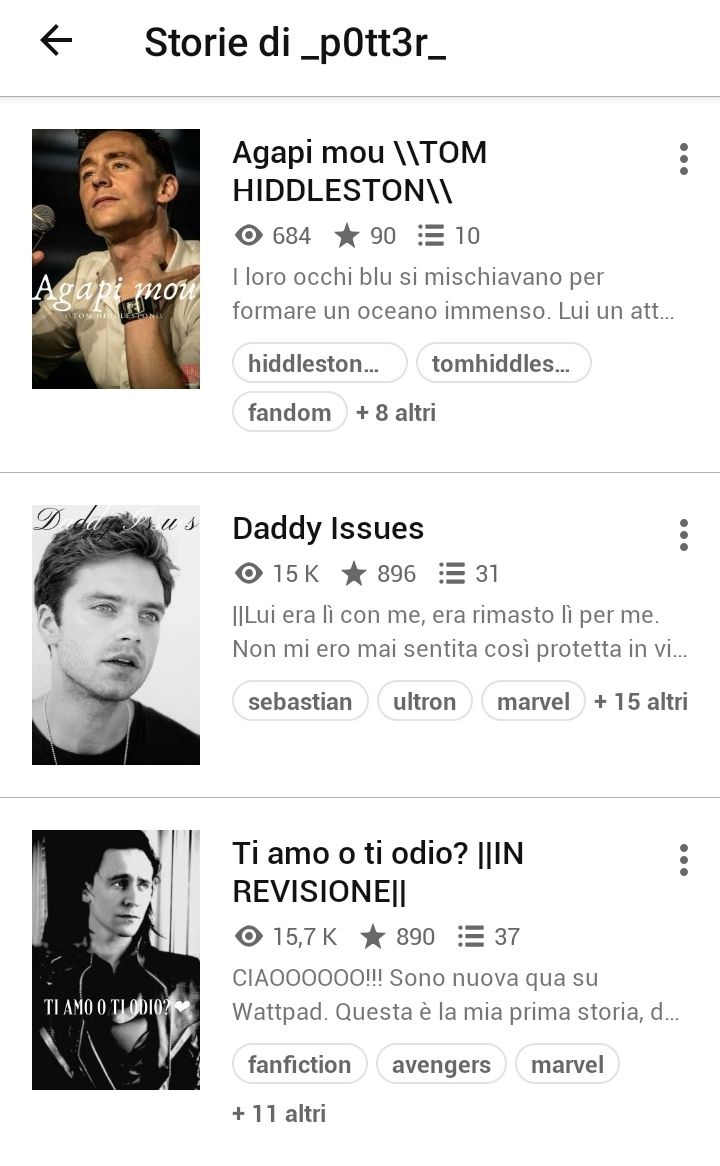720x1166 pixels.
Task: Open the Ti amo o ti odio? cover
Action: coord(116,960)
